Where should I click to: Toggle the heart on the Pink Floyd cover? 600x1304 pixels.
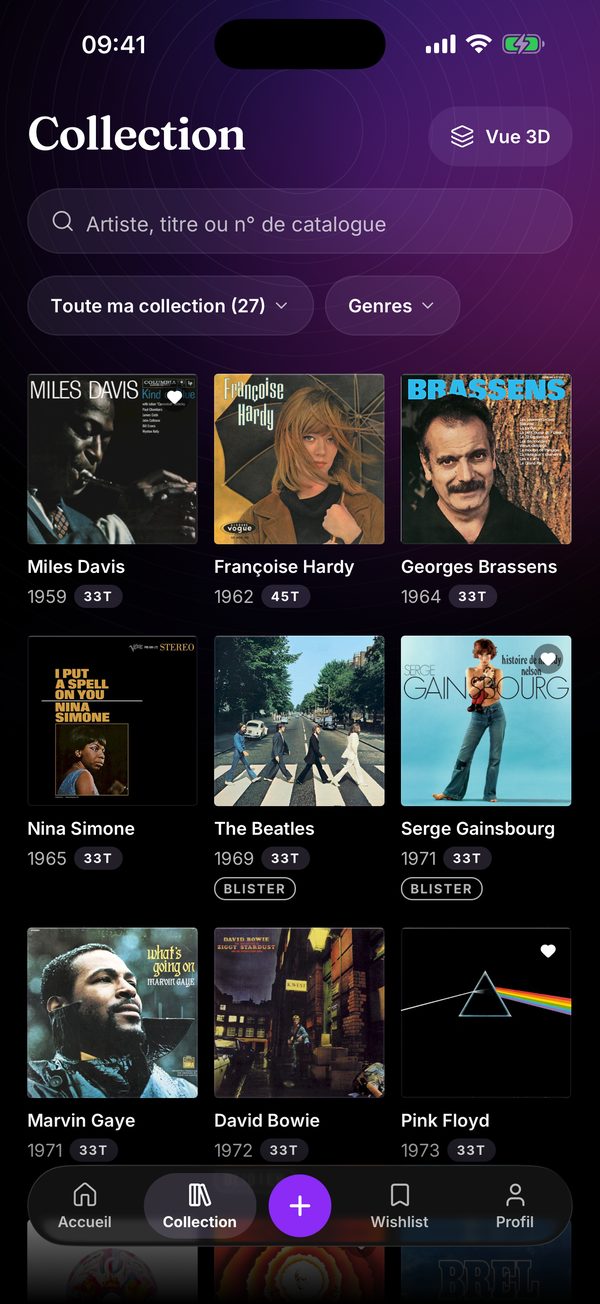point(548,951)
